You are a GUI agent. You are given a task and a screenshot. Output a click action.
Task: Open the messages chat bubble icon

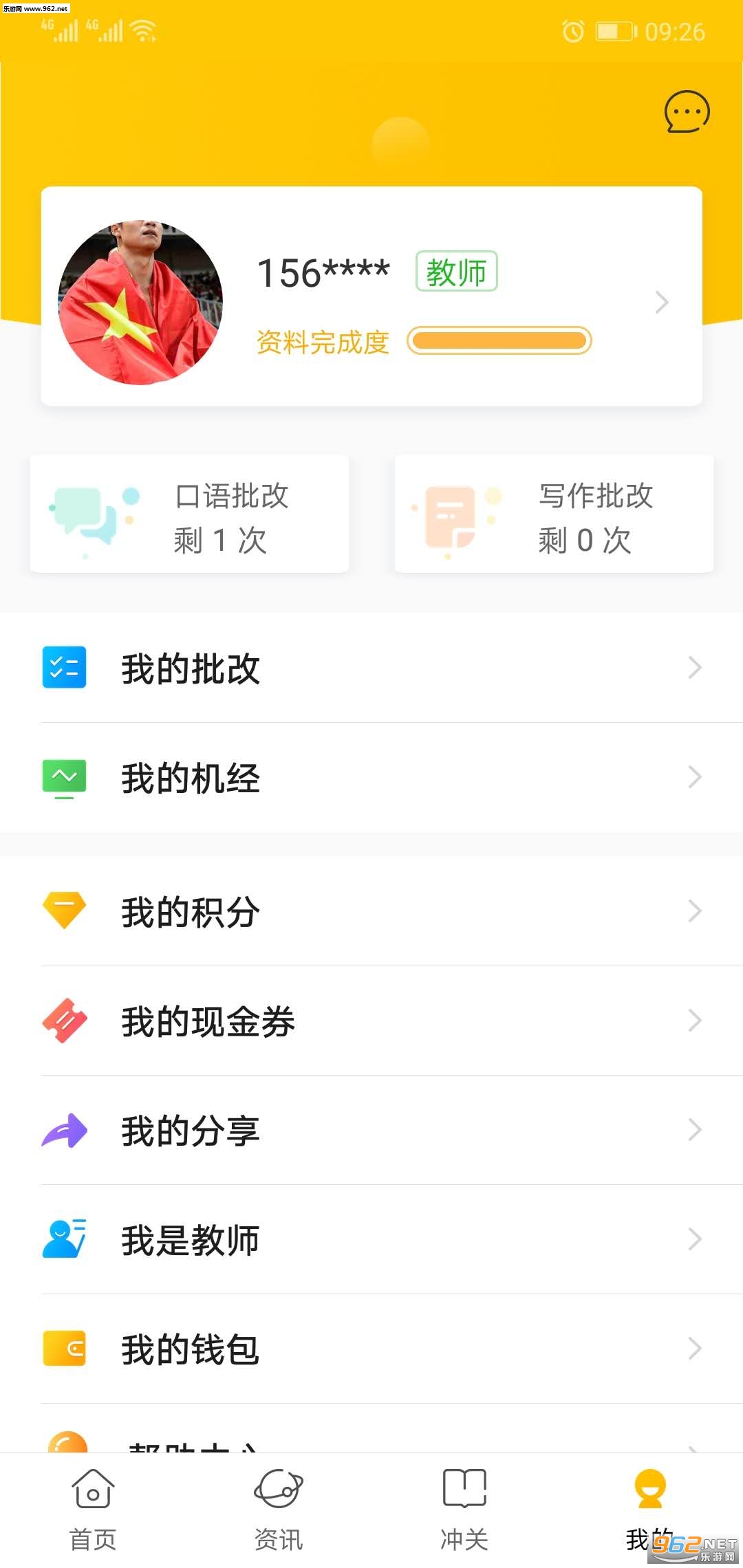click(686, 111)
